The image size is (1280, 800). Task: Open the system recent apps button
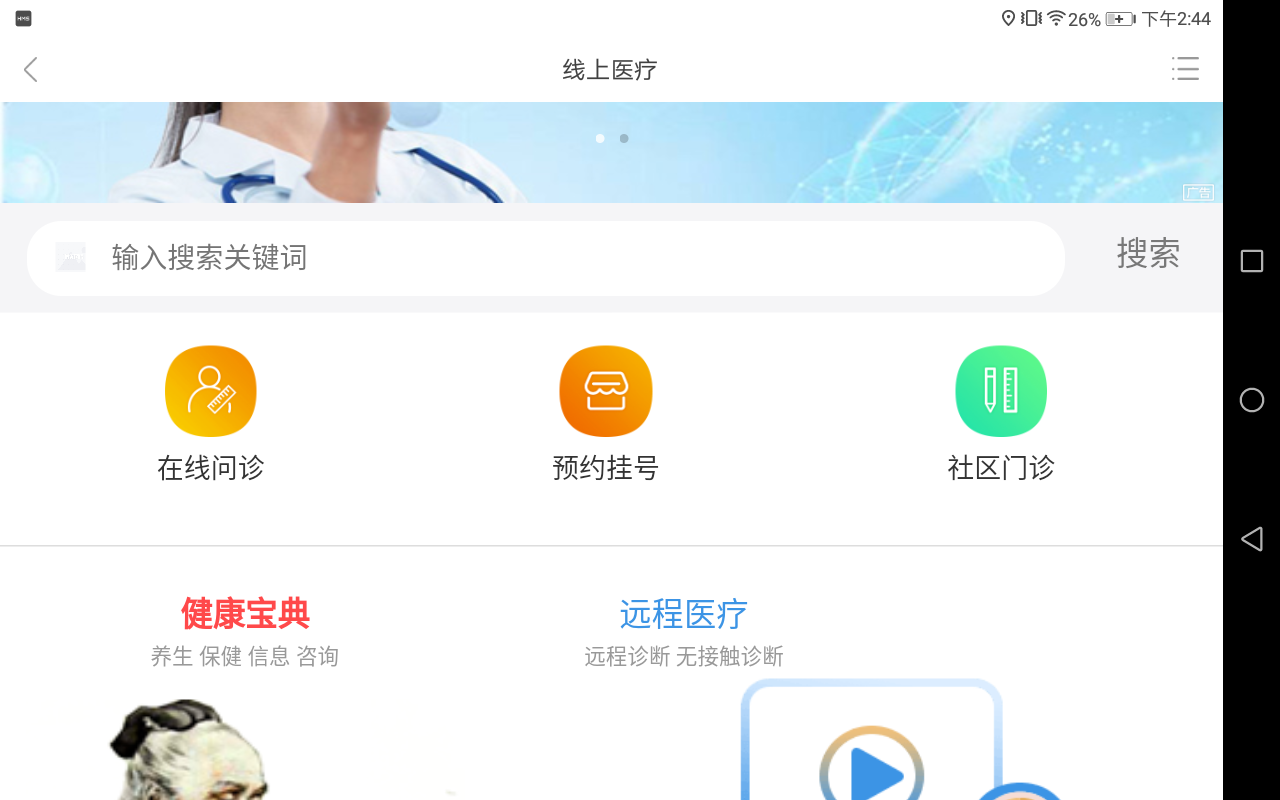tap(1252, 261)
